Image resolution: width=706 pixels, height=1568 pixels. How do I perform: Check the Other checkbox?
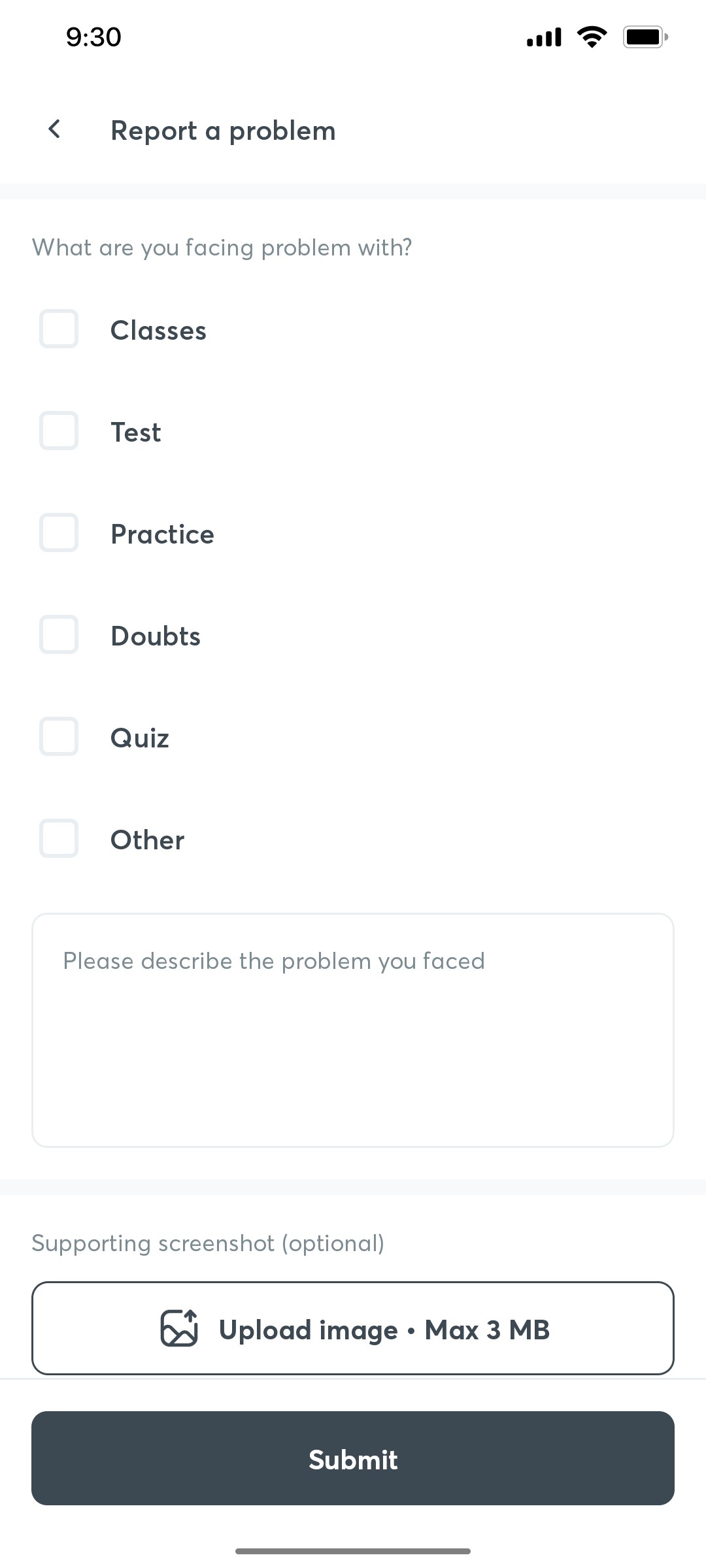(x=59, y=839)
